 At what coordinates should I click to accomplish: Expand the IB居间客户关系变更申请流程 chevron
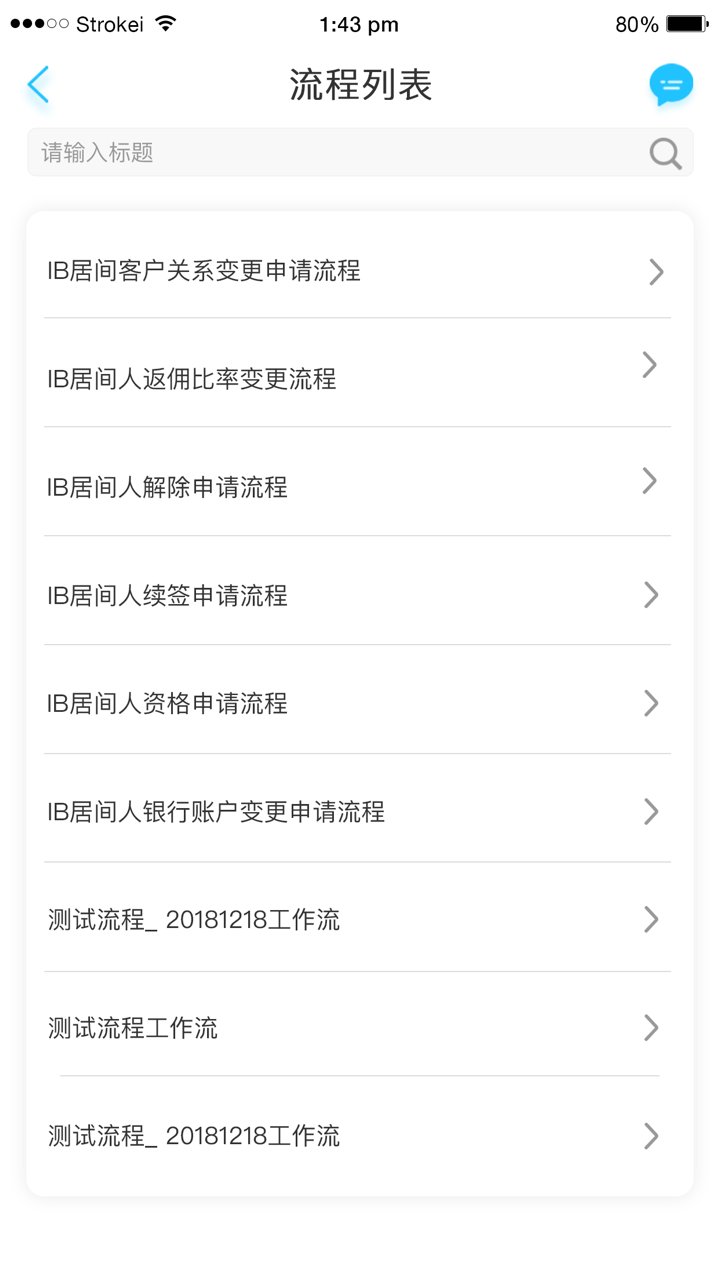(x=655, y=271)
